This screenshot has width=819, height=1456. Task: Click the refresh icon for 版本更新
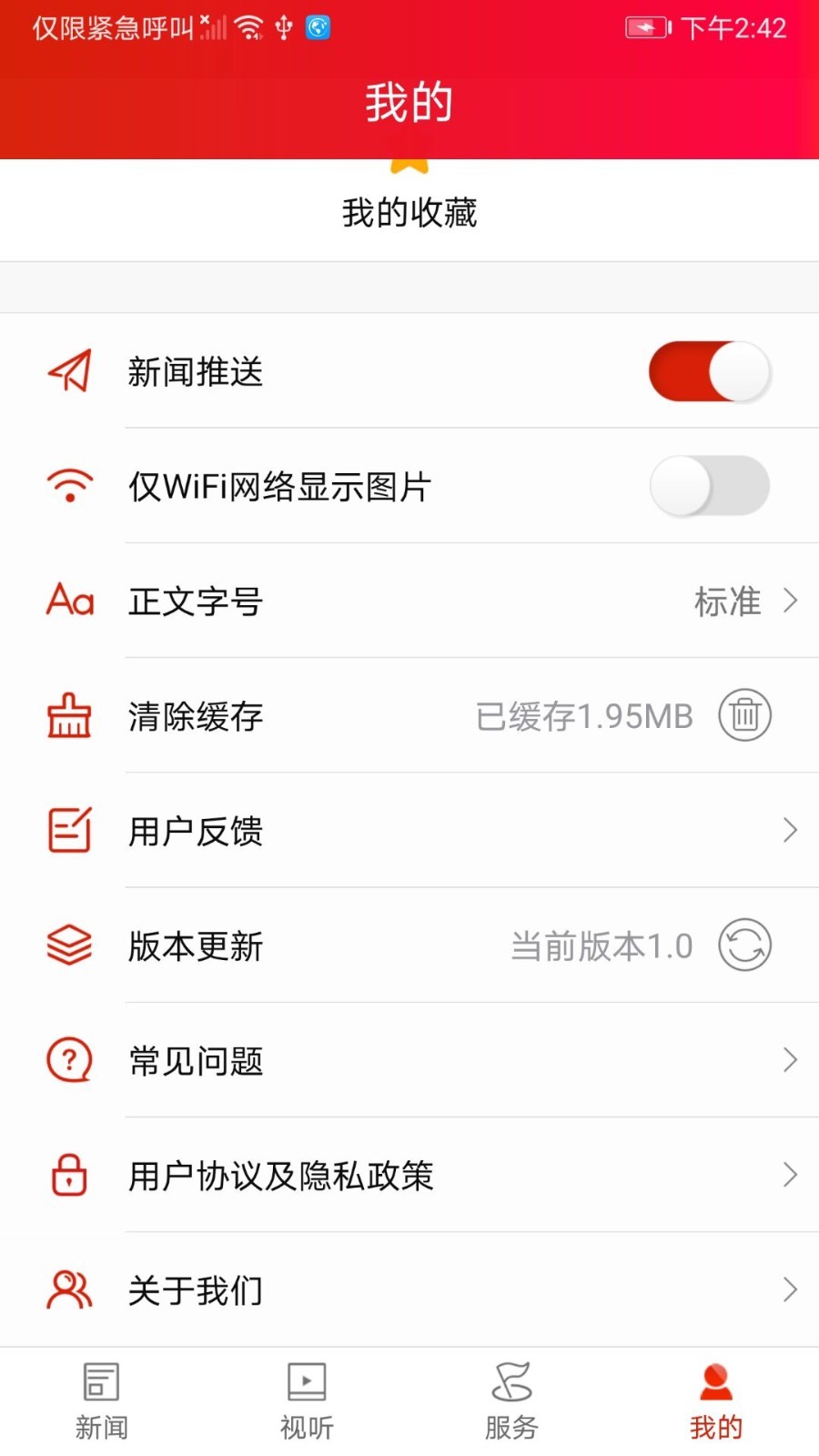pyautogui.click(x=745, y=946)
